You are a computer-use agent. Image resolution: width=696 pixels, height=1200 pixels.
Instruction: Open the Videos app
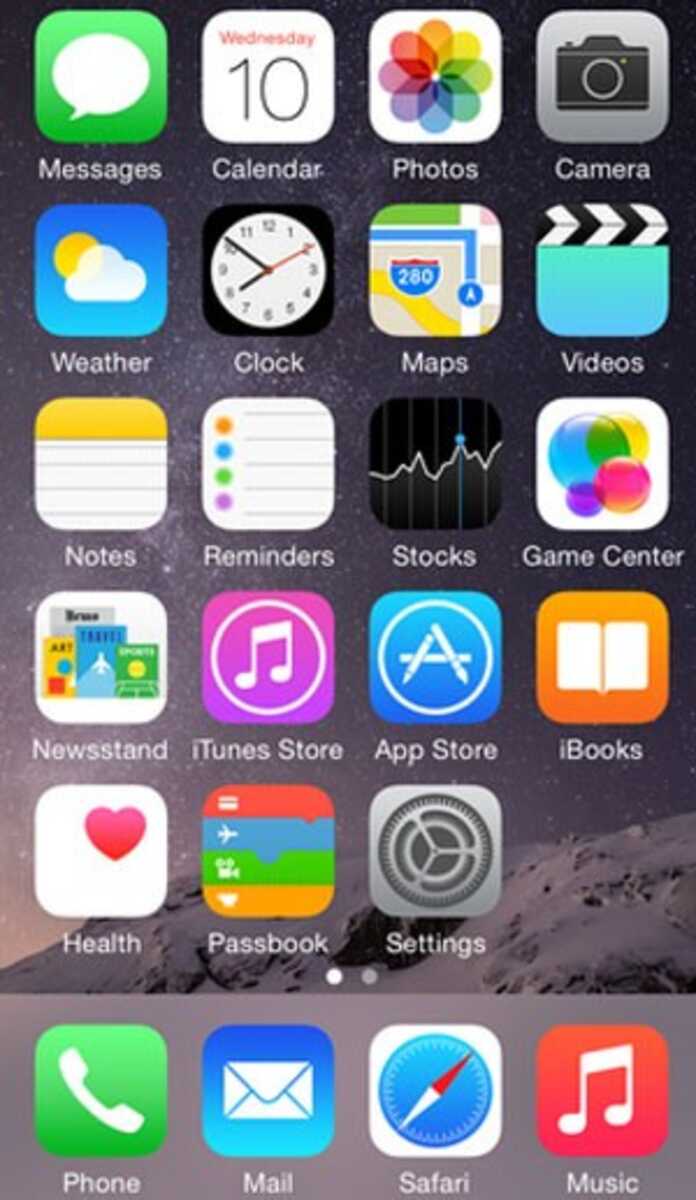click(x=602, y=270)
